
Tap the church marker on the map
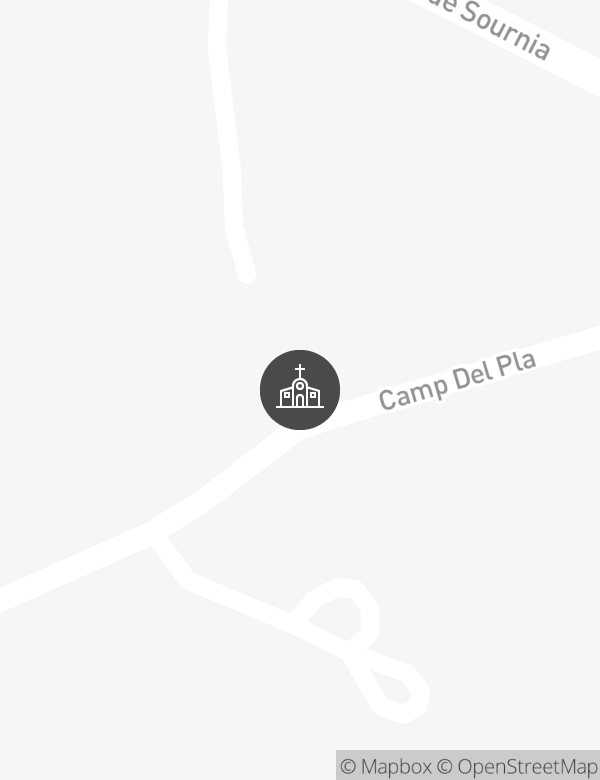pos(300,390)
